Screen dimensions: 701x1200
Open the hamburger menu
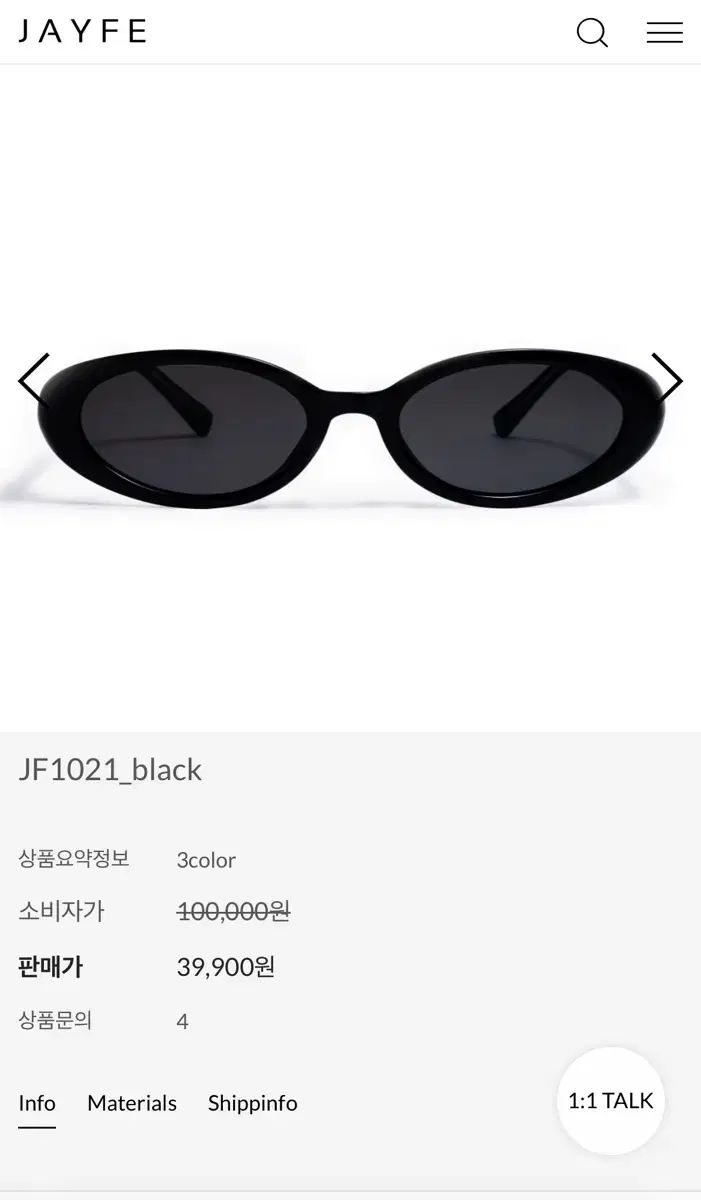pos(664,33)
